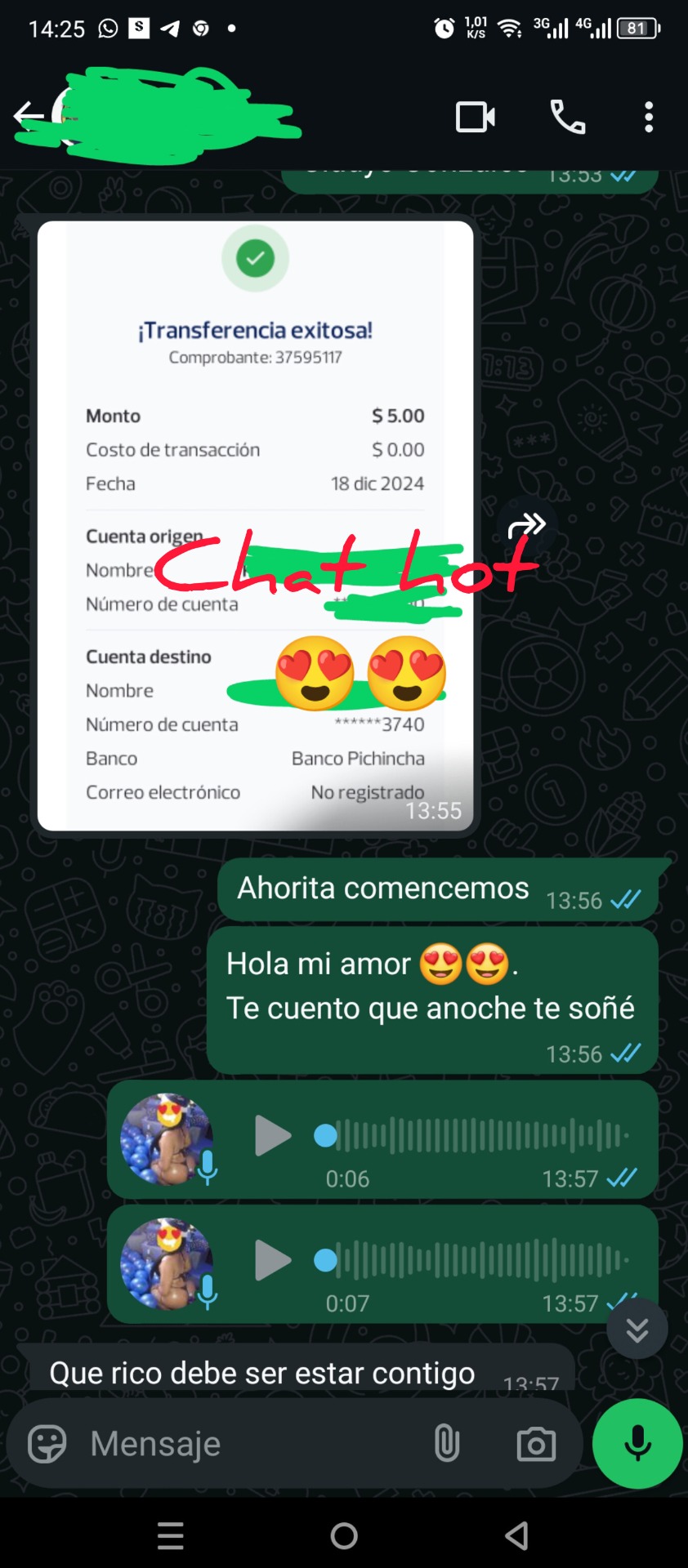Play the 0:07 voice message
The height and width of the screenshot is (1568, 688).
(273, 1260)
